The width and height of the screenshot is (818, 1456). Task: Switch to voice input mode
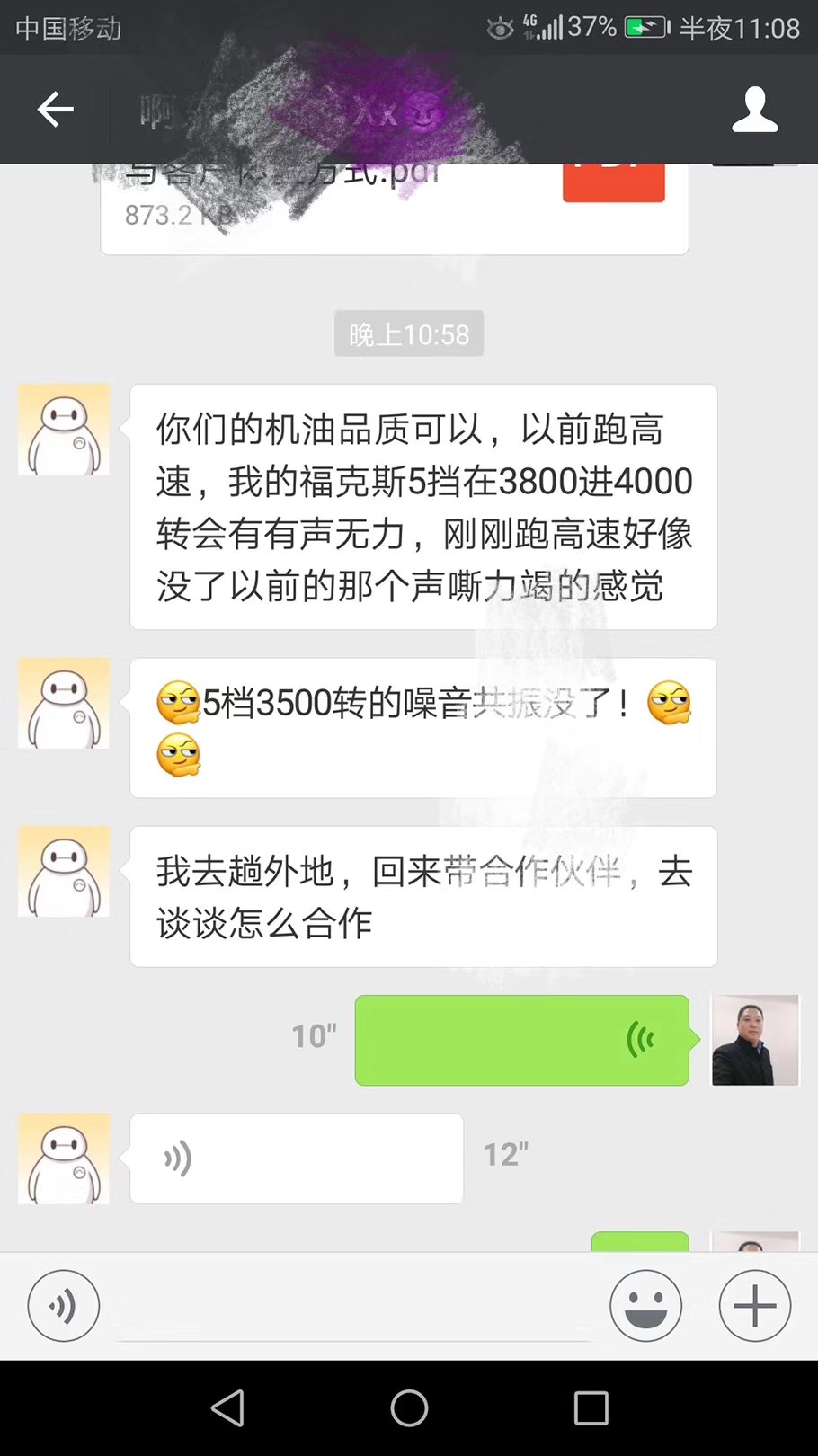point(63,1305)
